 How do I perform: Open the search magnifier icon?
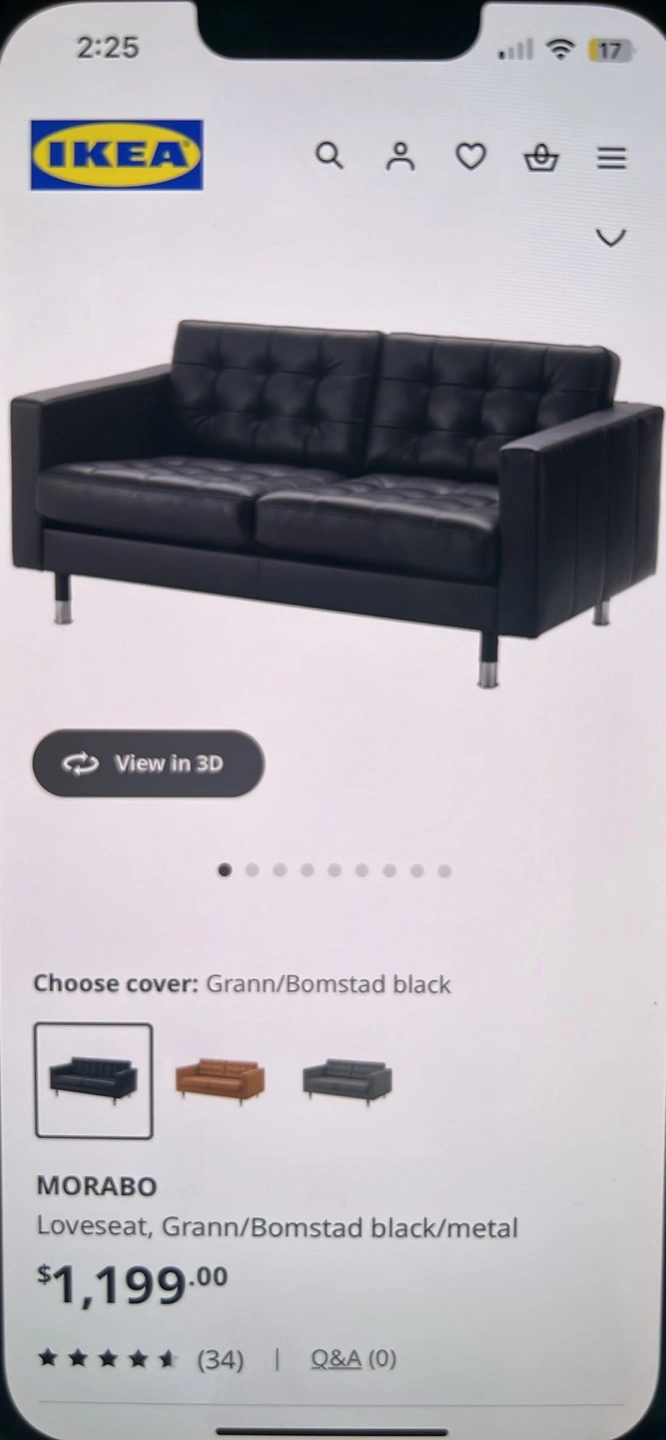coord(329,156)
